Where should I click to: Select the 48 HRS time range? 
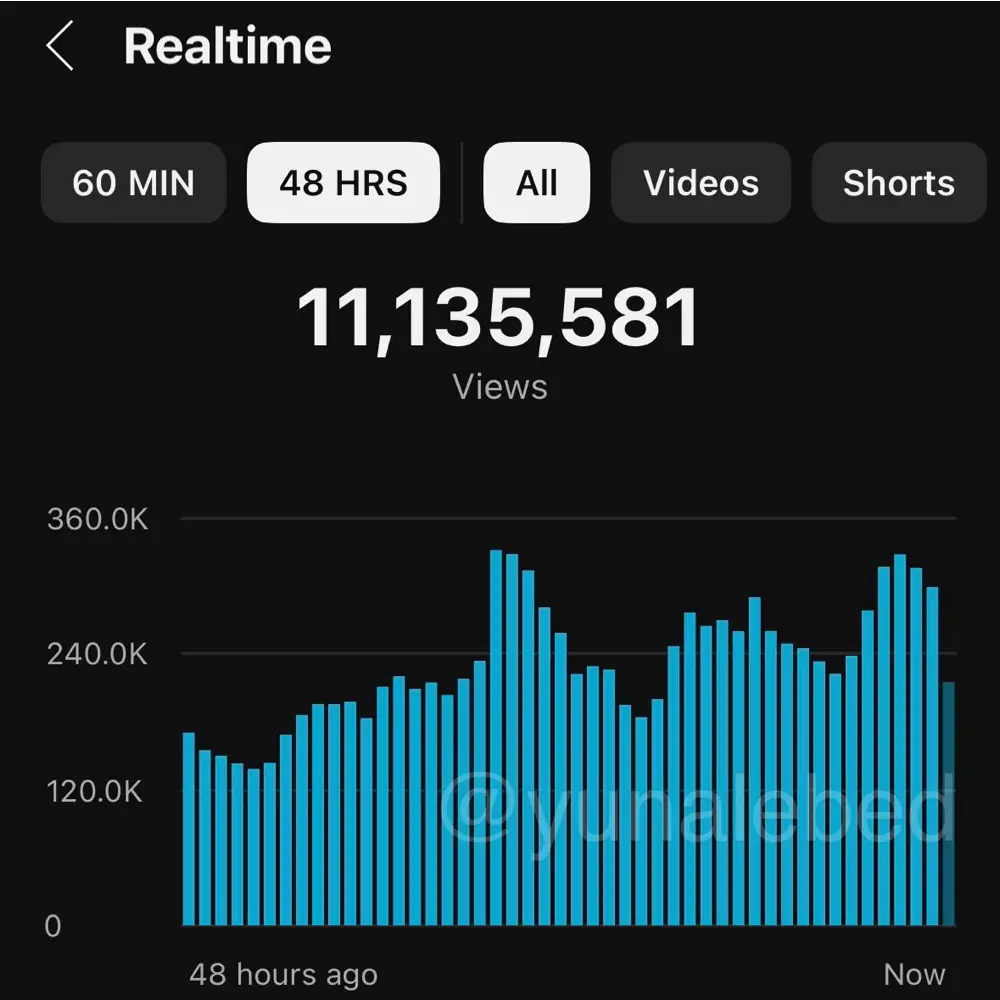click(343, 183)
